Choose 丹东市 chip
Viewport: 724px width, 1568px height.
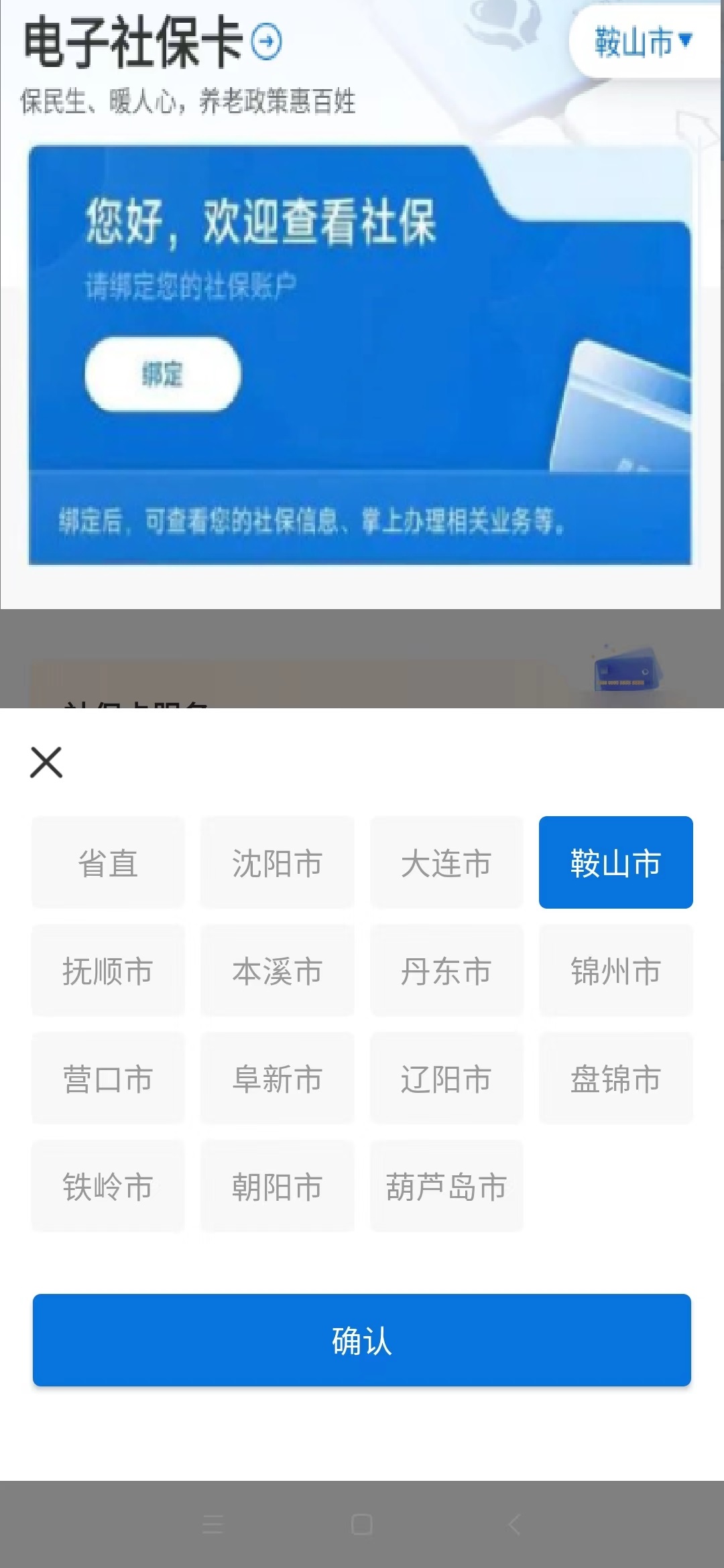coord(446,971)
